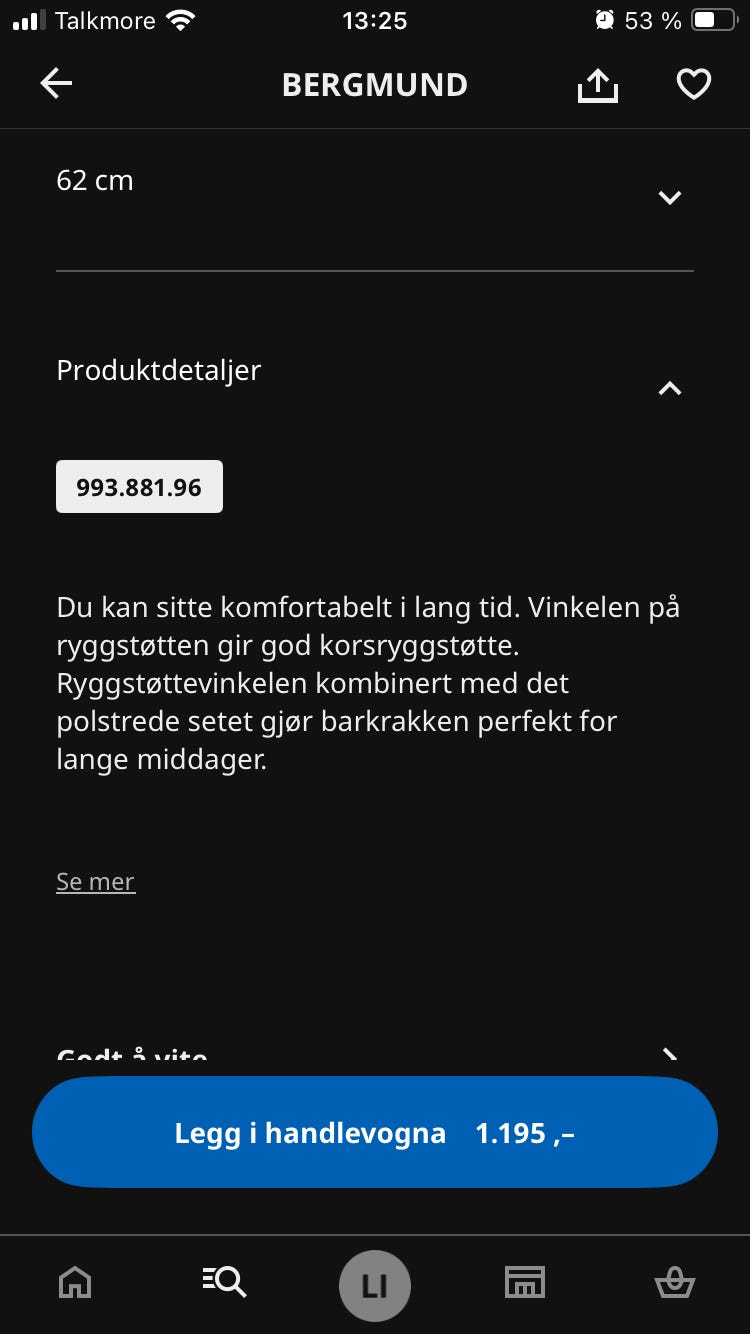Image resolution: width=750 pixels, height=1334 pixels.
Task: Add BERGMUND to favorites via heart icon
Action: (693, 84)
